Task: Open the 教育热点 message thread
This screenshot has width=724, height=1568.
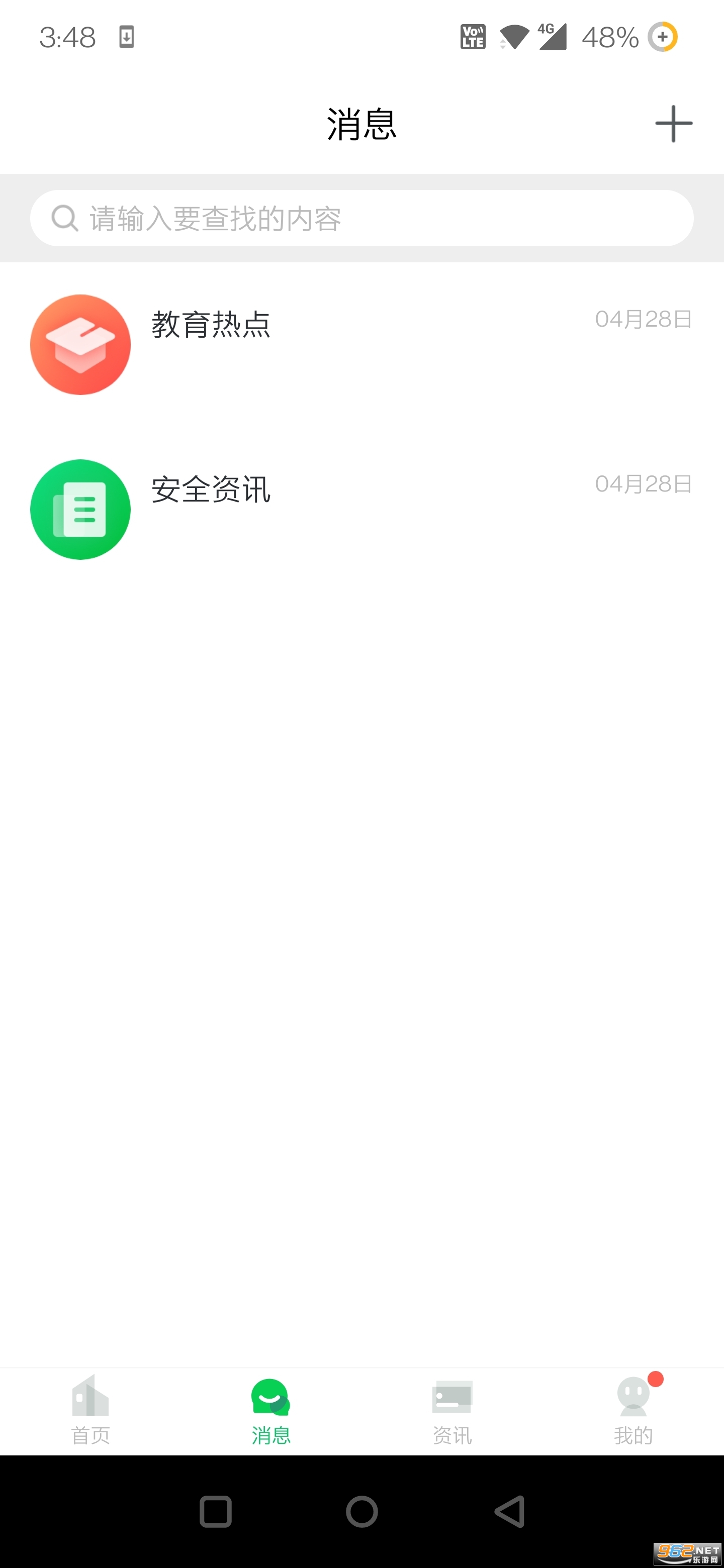Action: pos(361,345)
